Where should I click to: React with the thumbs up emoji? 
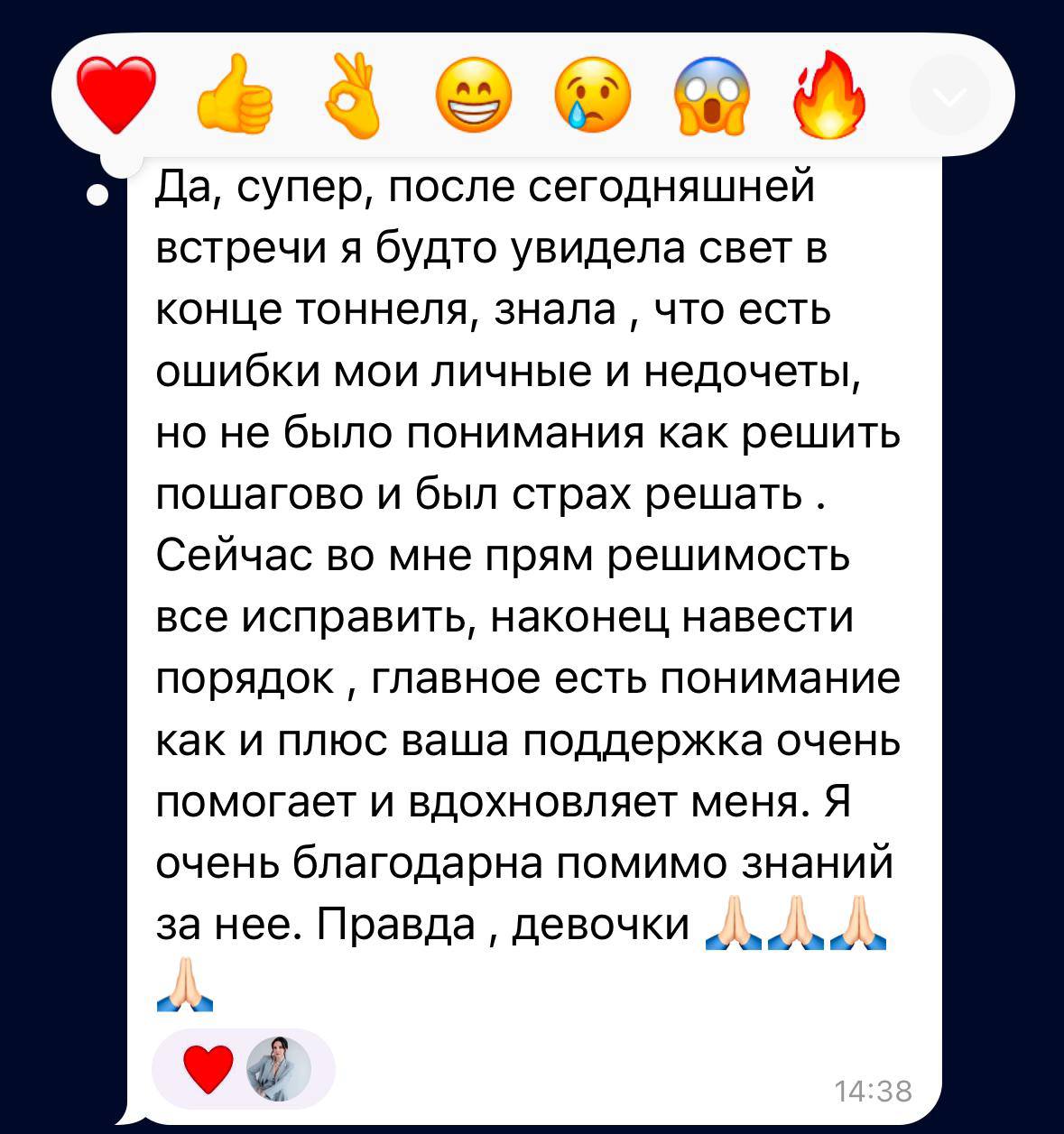pos(234,96)
